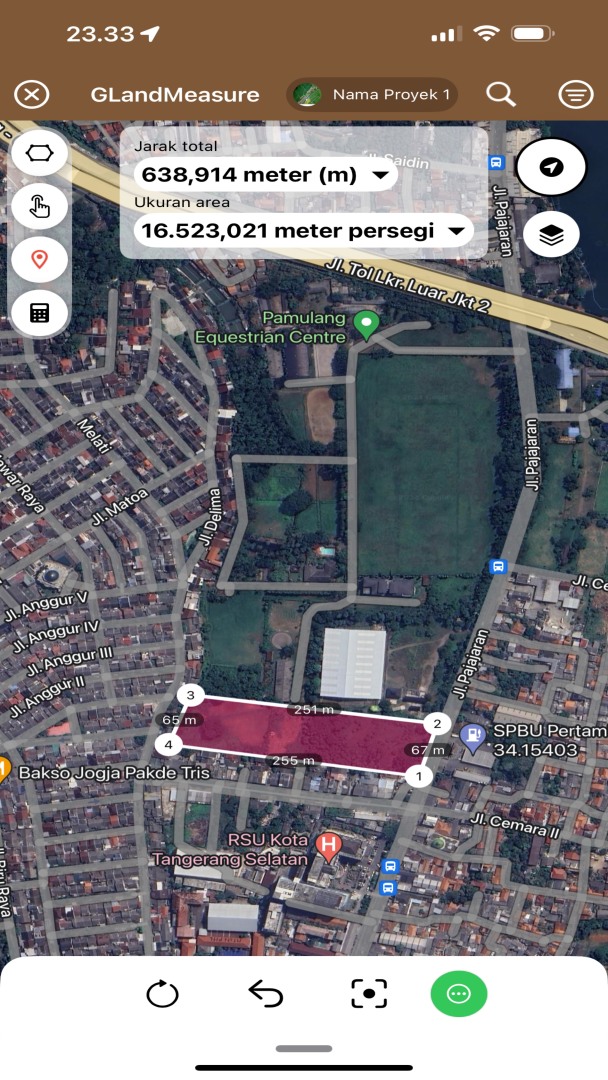Undo the last point
Viewport: 608px width, 1080px height.
click(266, 994)
